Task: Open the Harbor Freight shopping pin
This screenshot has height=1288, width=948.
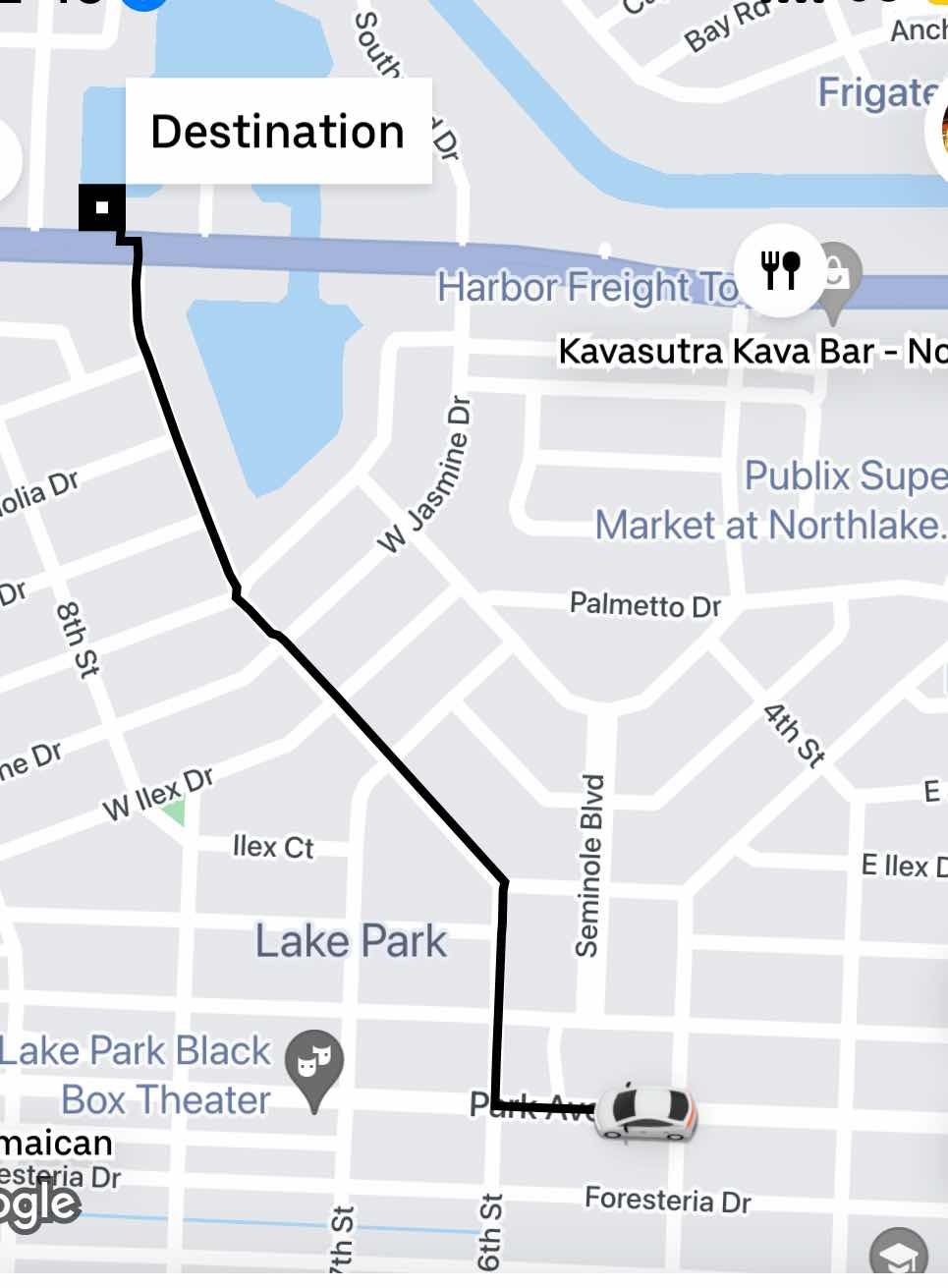Action: pyautogui.click(x=836, y=274)
